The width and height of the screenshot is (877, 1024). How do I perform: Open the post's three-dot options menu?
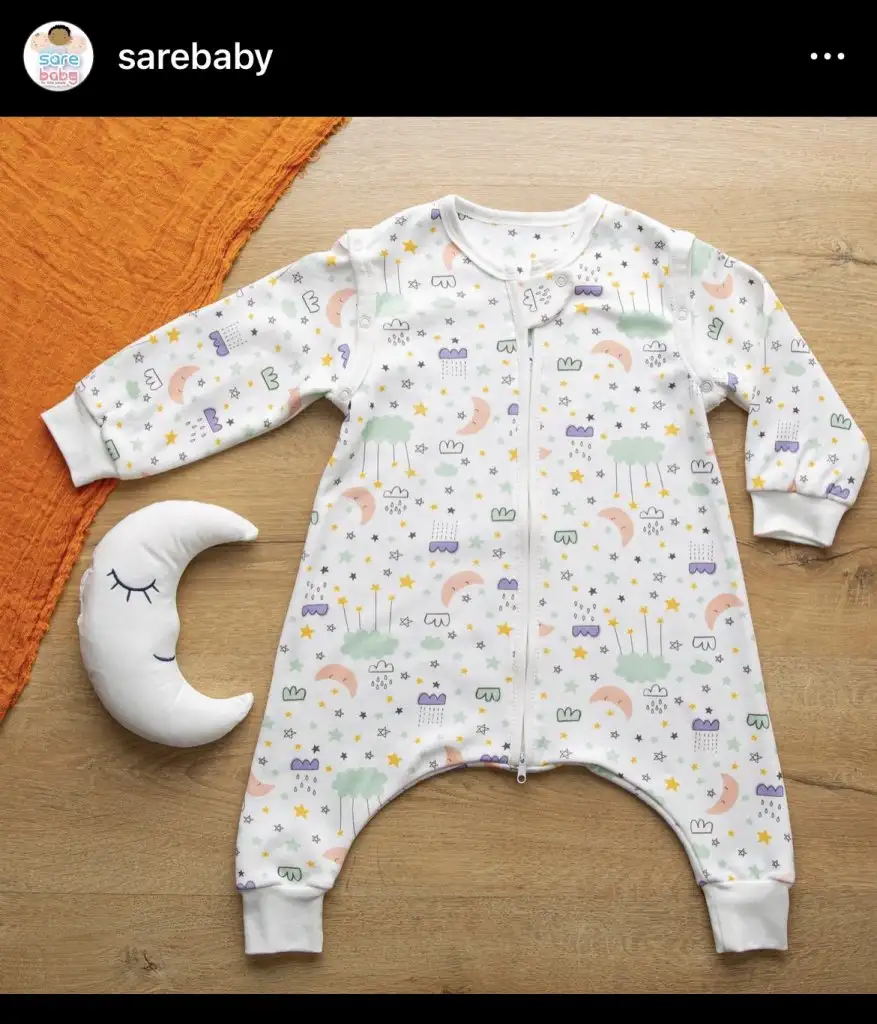(827, 57)
